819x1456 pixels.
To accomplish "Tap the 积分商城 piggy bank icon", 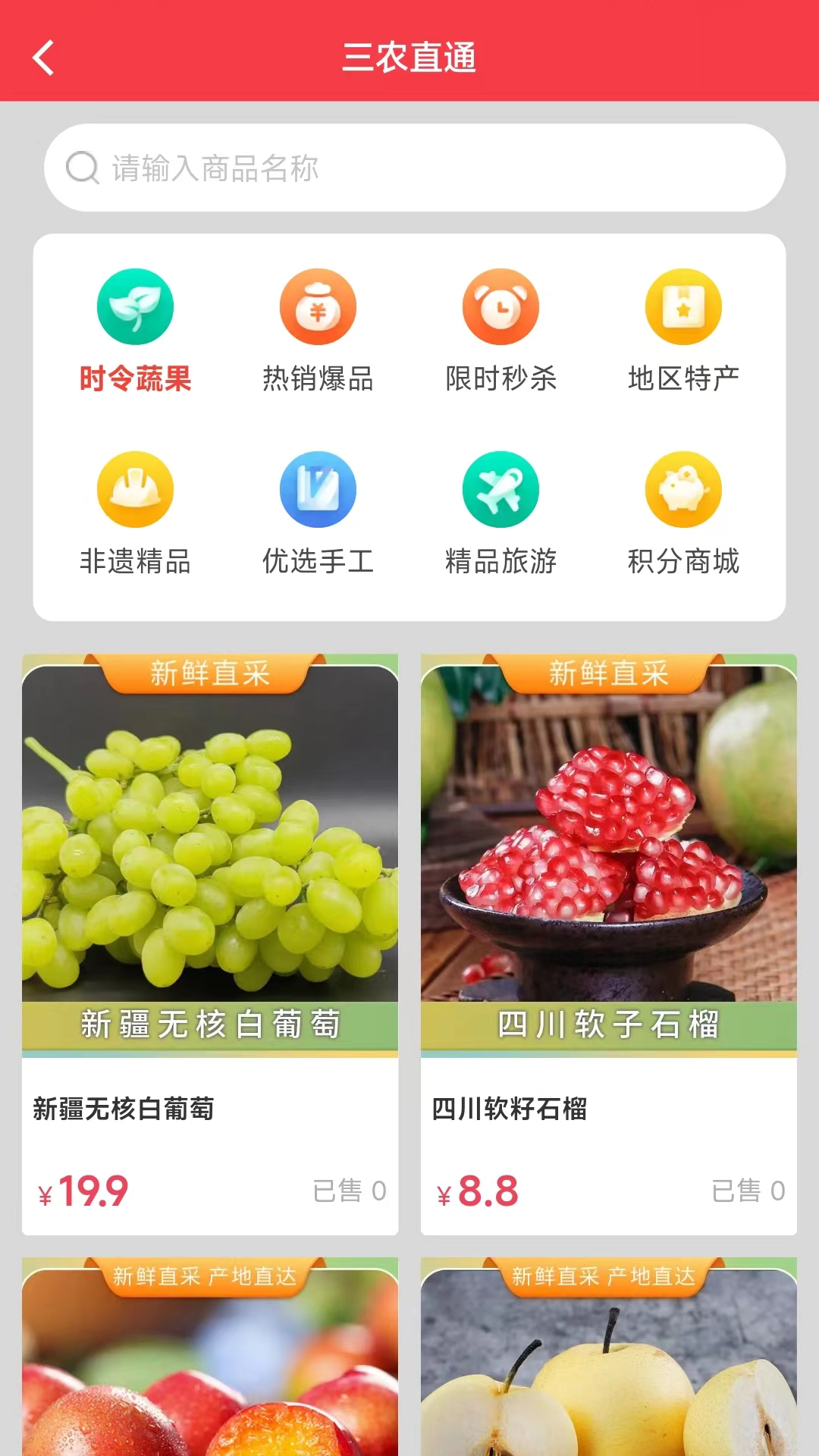I will pos(682,489).
